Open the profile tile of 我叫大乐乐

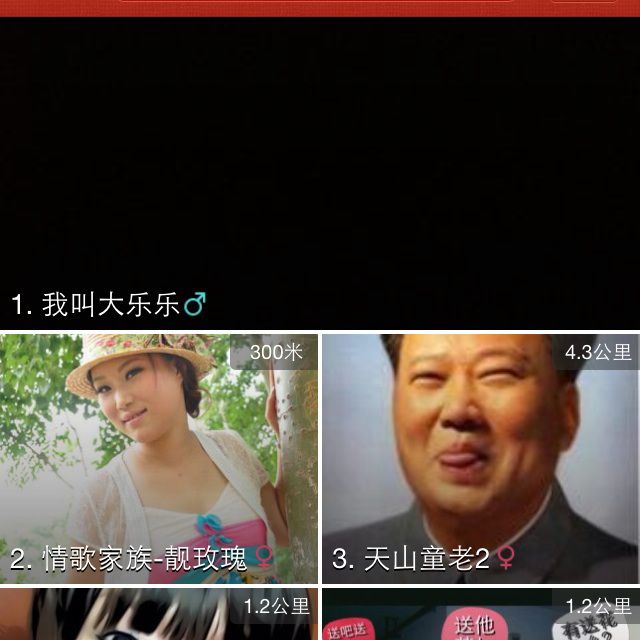tap(320, 175)
